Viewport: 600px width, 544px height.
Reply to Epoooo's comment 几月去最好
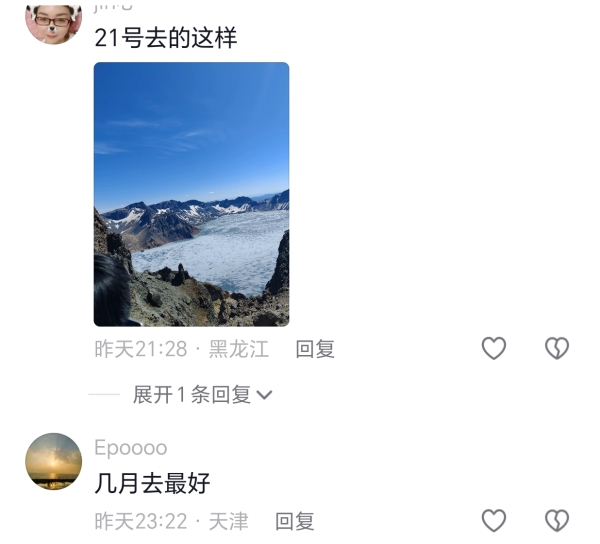tap(295, 521)
